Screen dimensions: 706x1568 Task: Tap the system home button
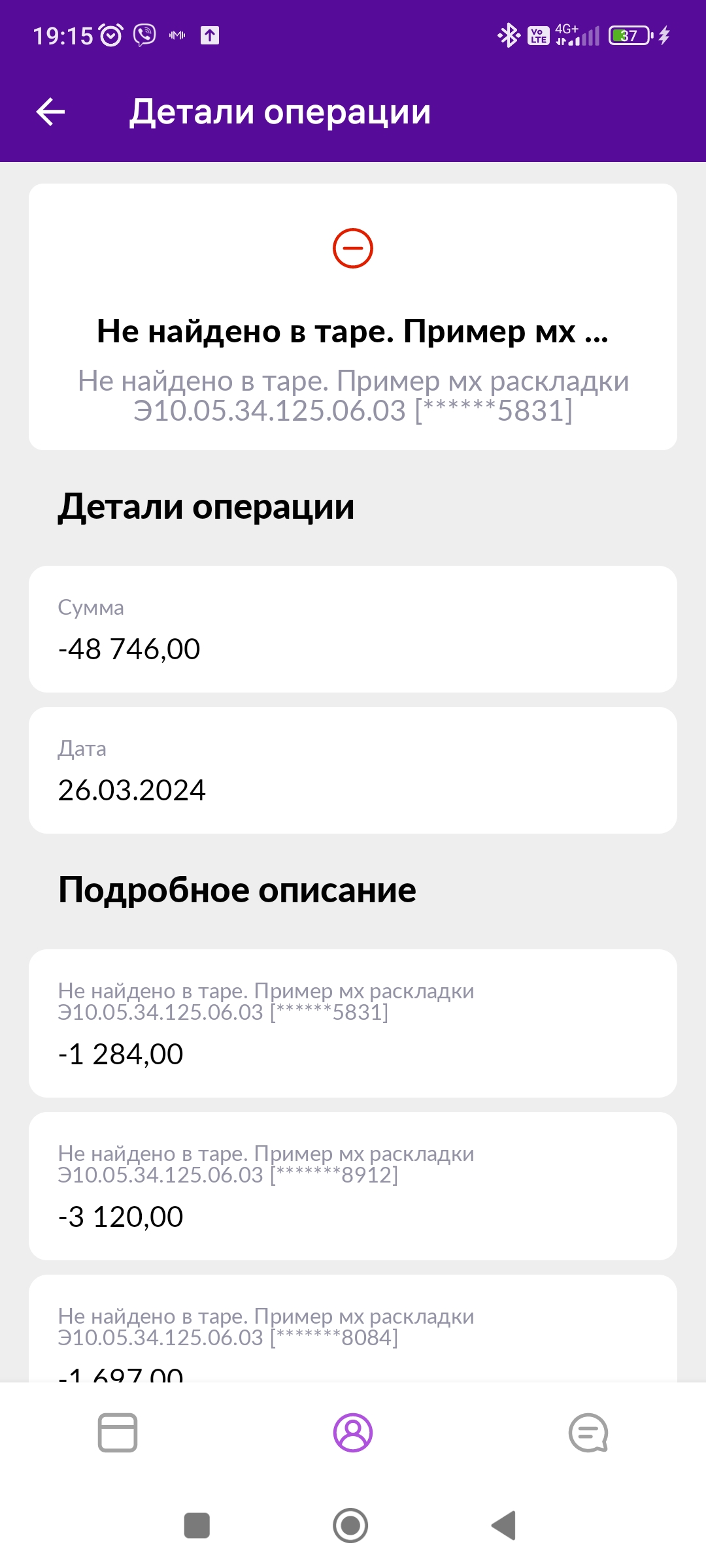tap(350, 1526)
